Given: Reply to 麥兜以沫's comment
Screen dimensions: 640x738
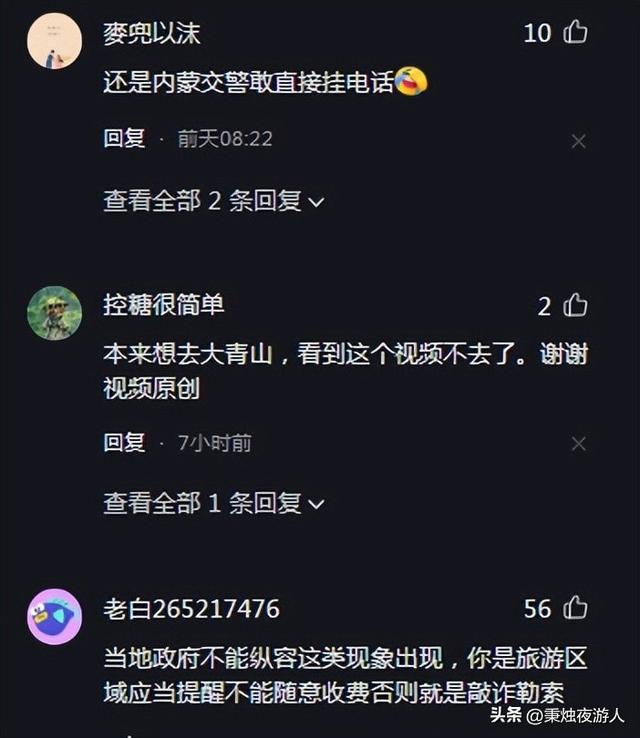Looking at the screenshot, I should click(x=124, y=139).
